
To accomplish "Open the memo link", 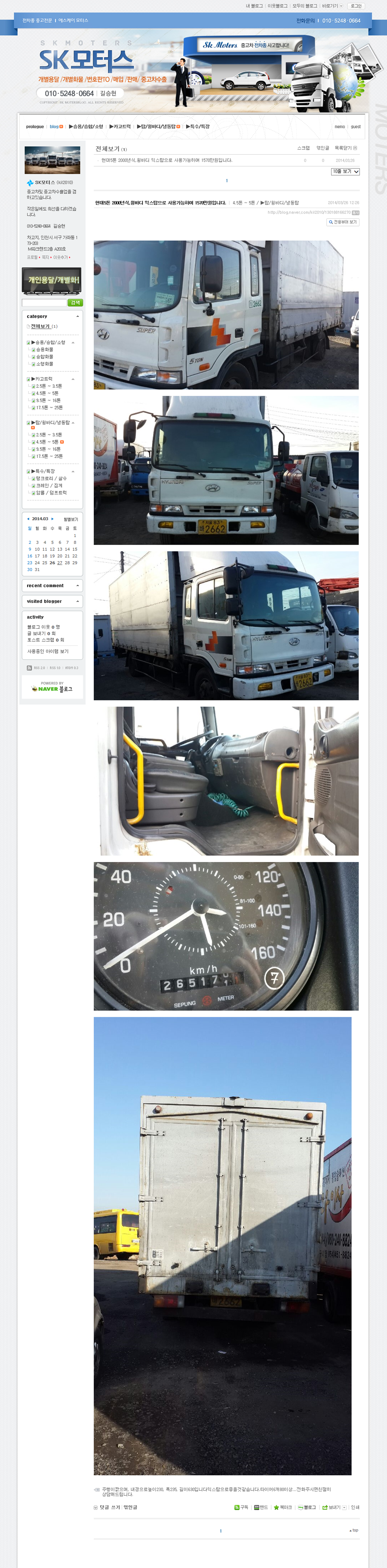I will [340, 126].
